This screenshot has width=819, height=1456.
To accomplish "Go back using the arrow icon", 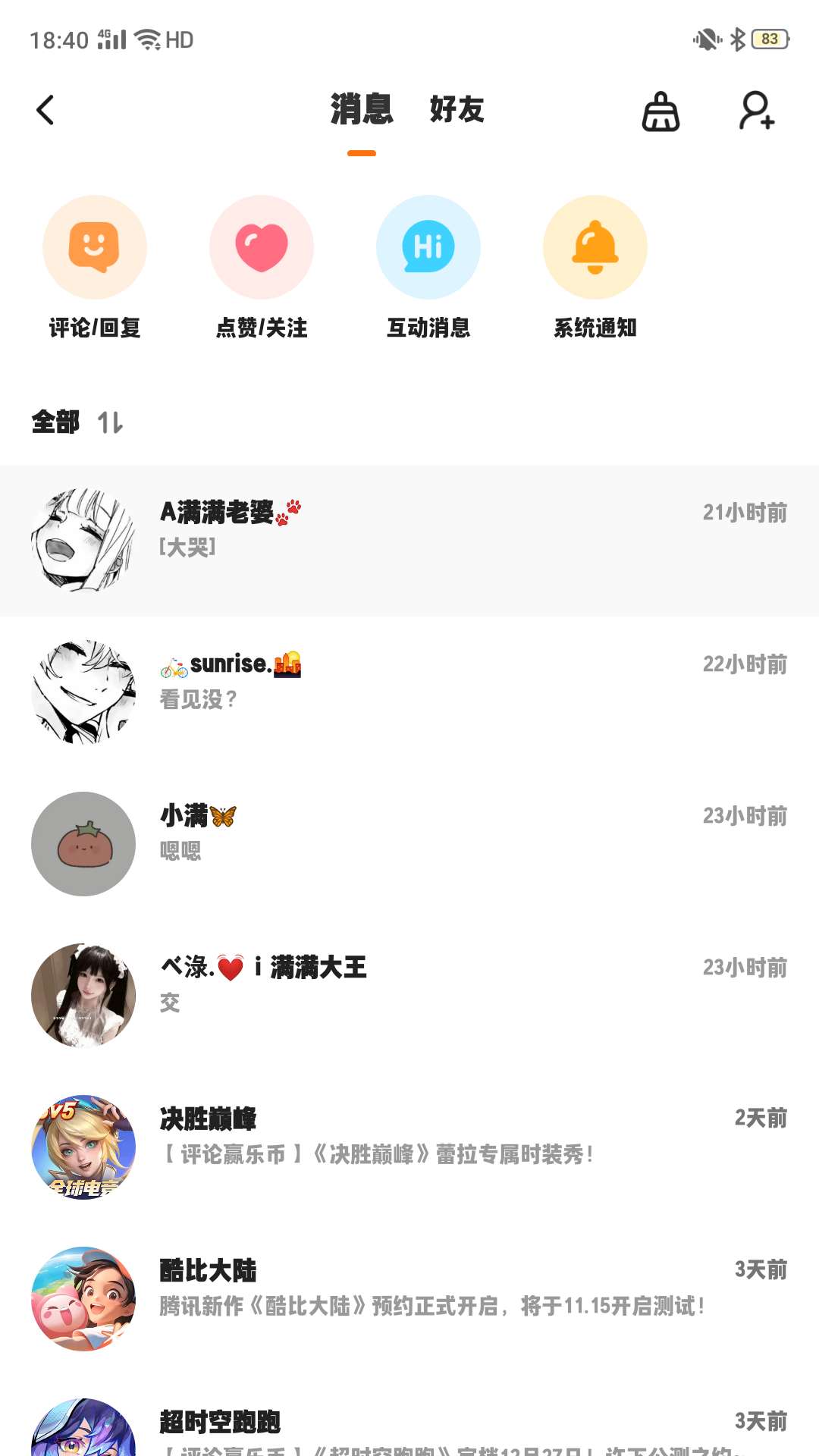I will 45,111.
